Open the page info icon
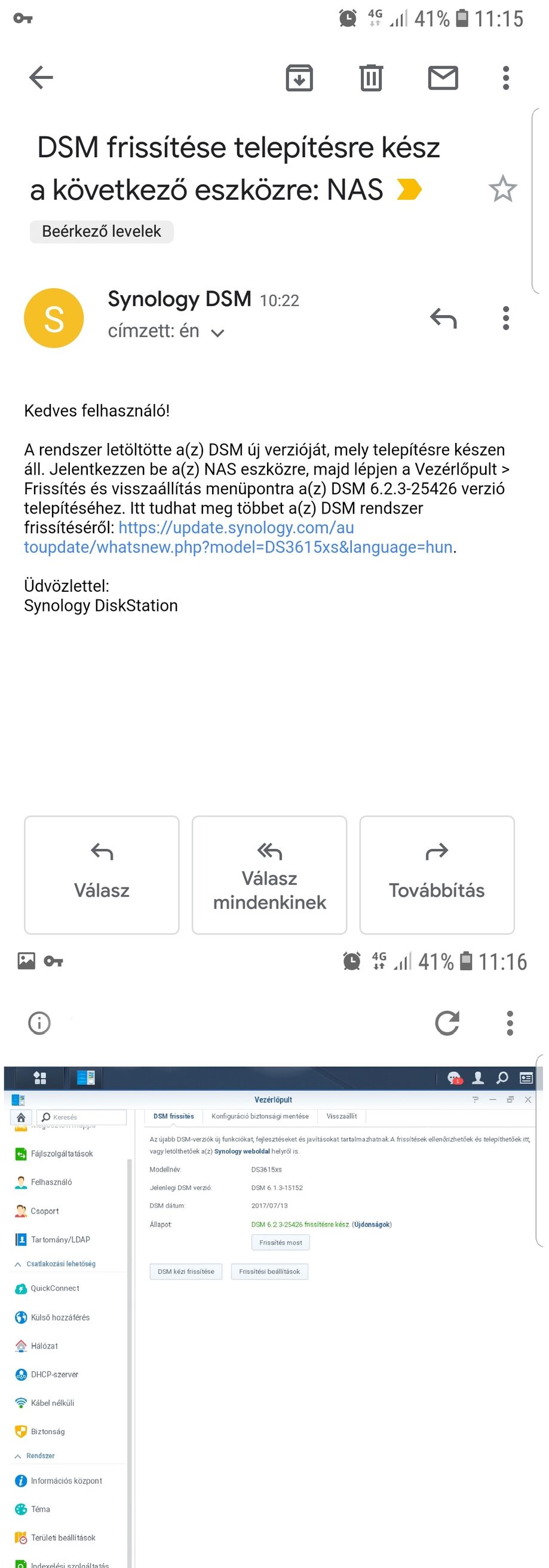The width and height of the screenshot is (549, 1568). pos(39,1023)
